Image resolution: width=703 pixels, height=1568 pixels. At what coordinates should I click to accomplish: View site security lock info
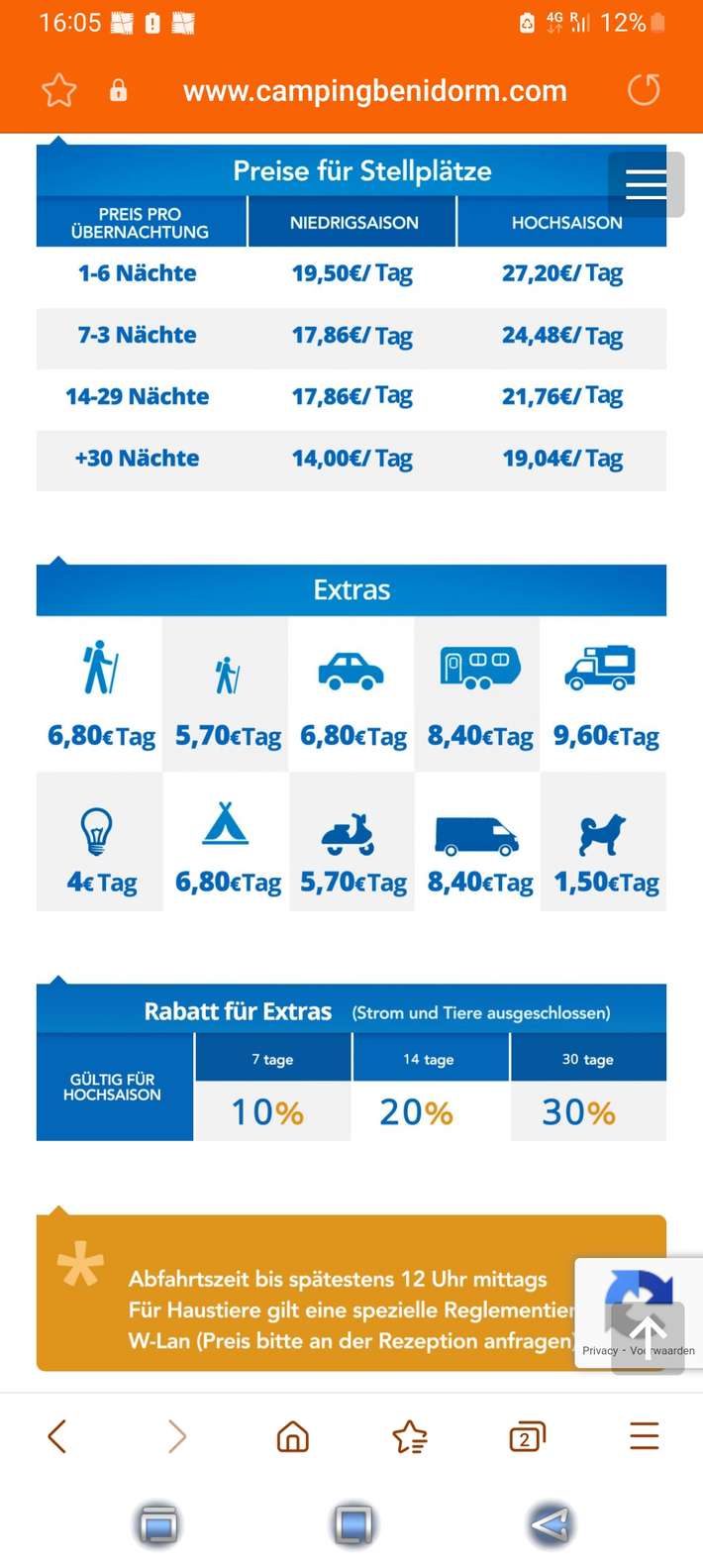(x=119, y=91)
